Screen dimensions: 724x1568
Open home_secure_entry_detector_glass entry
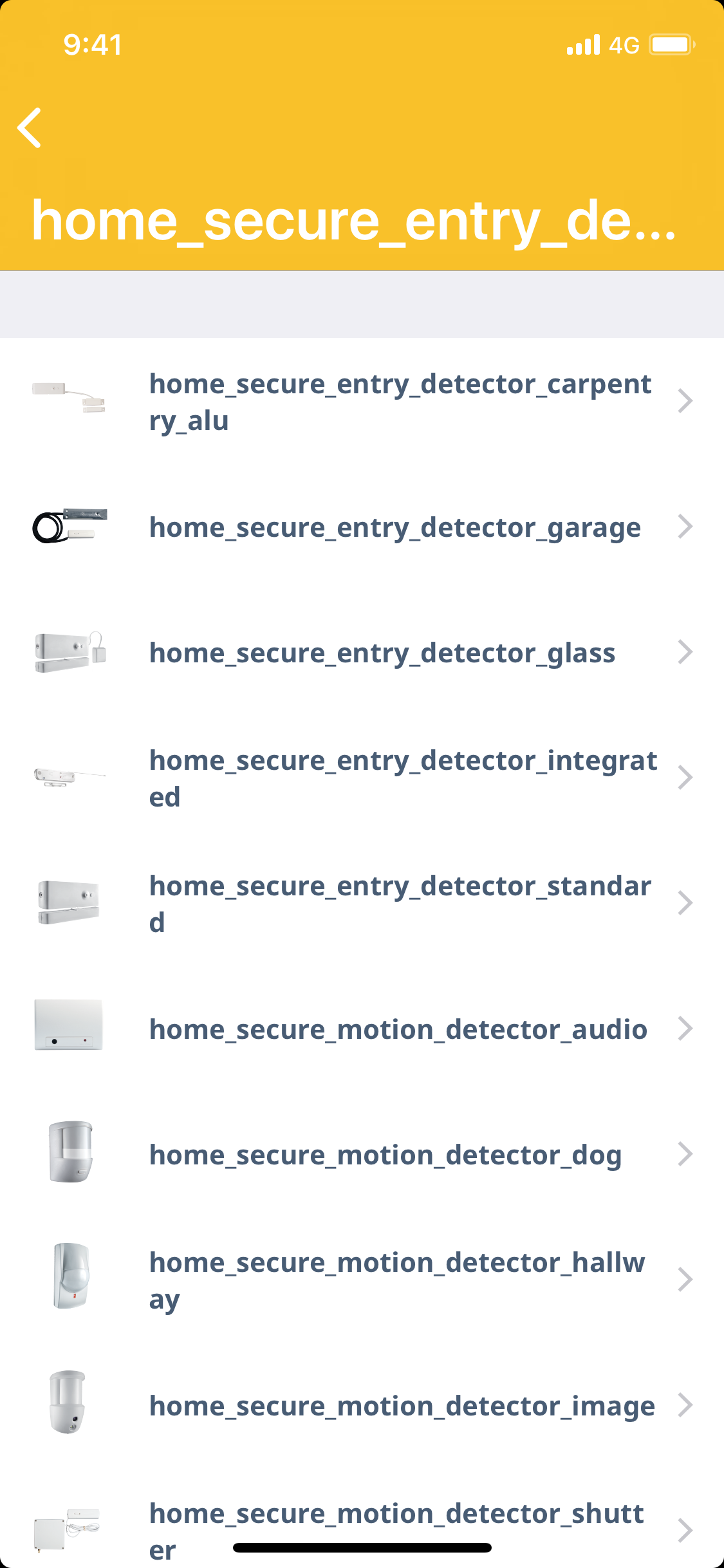coord(362,653)
